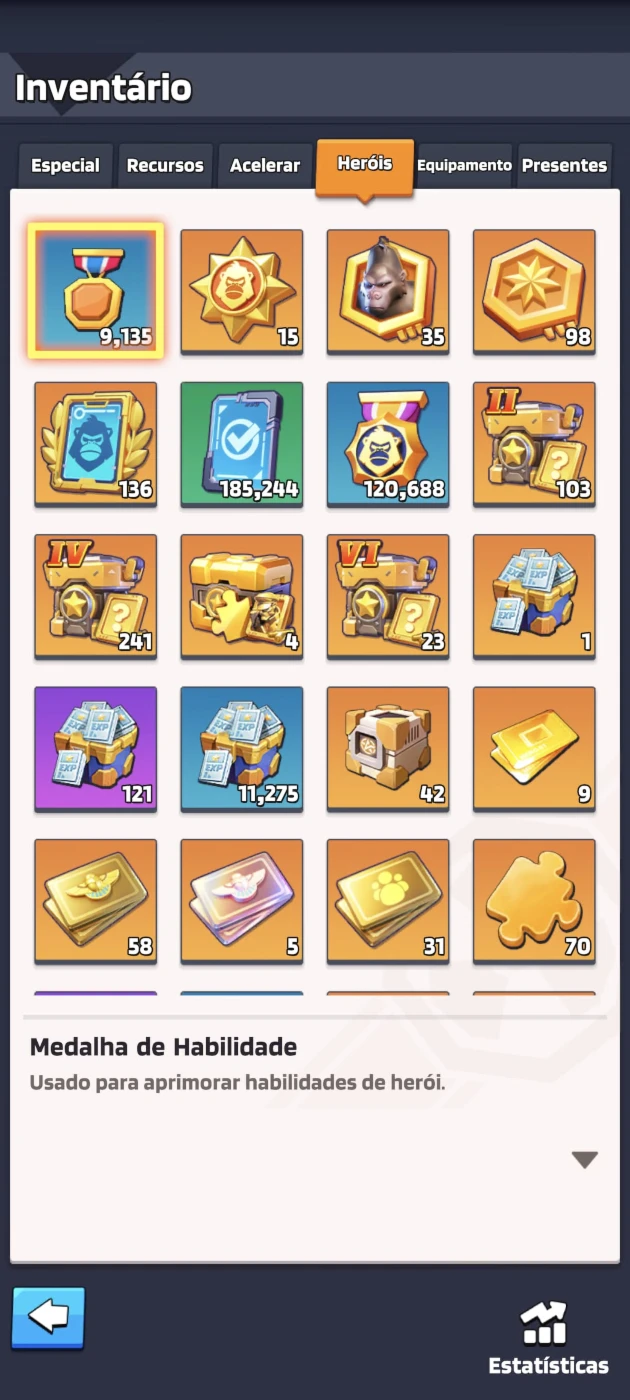Open the Recursos tab
Screen dimensions: 630x1400
[x=165, y=166]
